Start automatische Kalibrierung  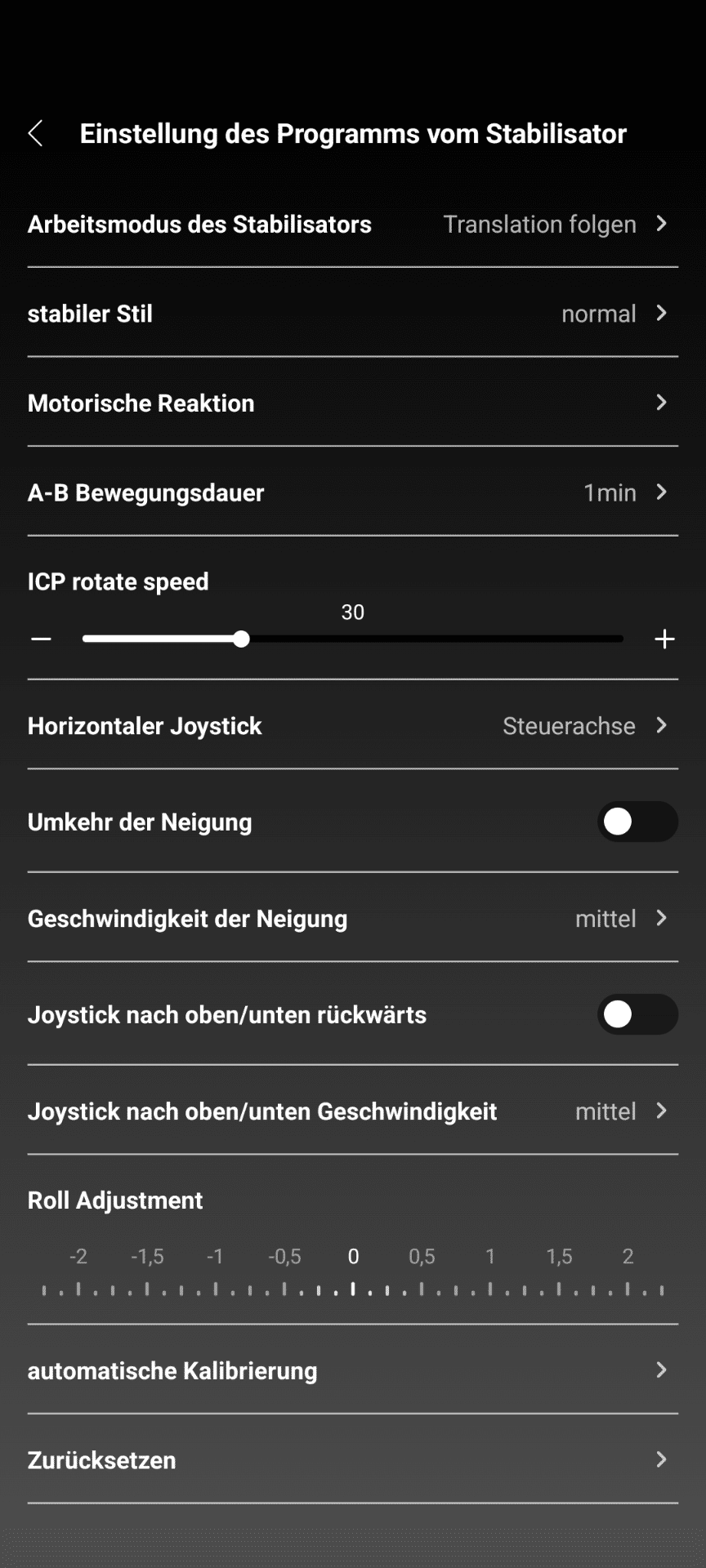pyautogui.click(x=352, y=1370)
